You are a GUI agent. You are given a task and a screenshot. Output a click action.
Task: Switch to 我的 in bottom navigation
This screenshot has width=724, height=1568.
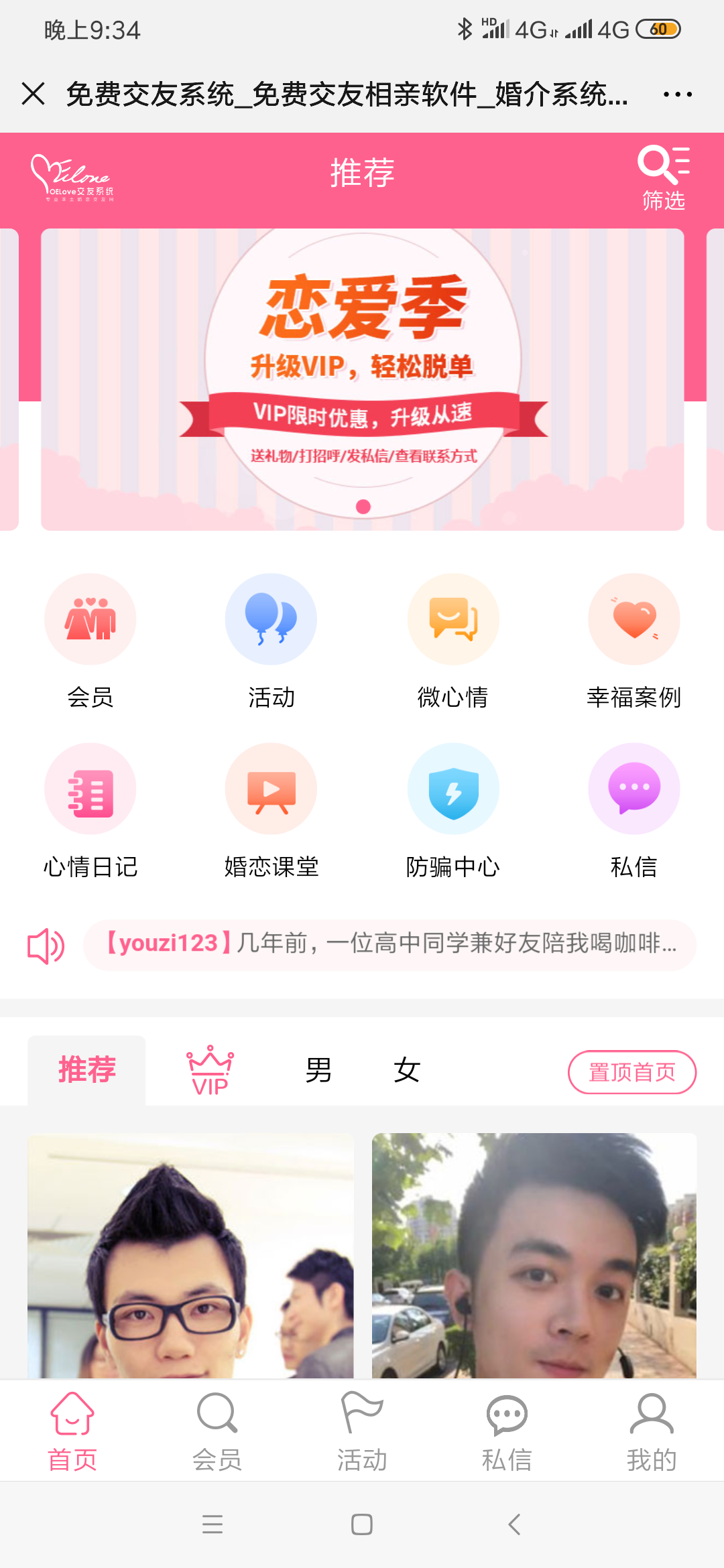pyautogui.click(x=651, y=1431)
